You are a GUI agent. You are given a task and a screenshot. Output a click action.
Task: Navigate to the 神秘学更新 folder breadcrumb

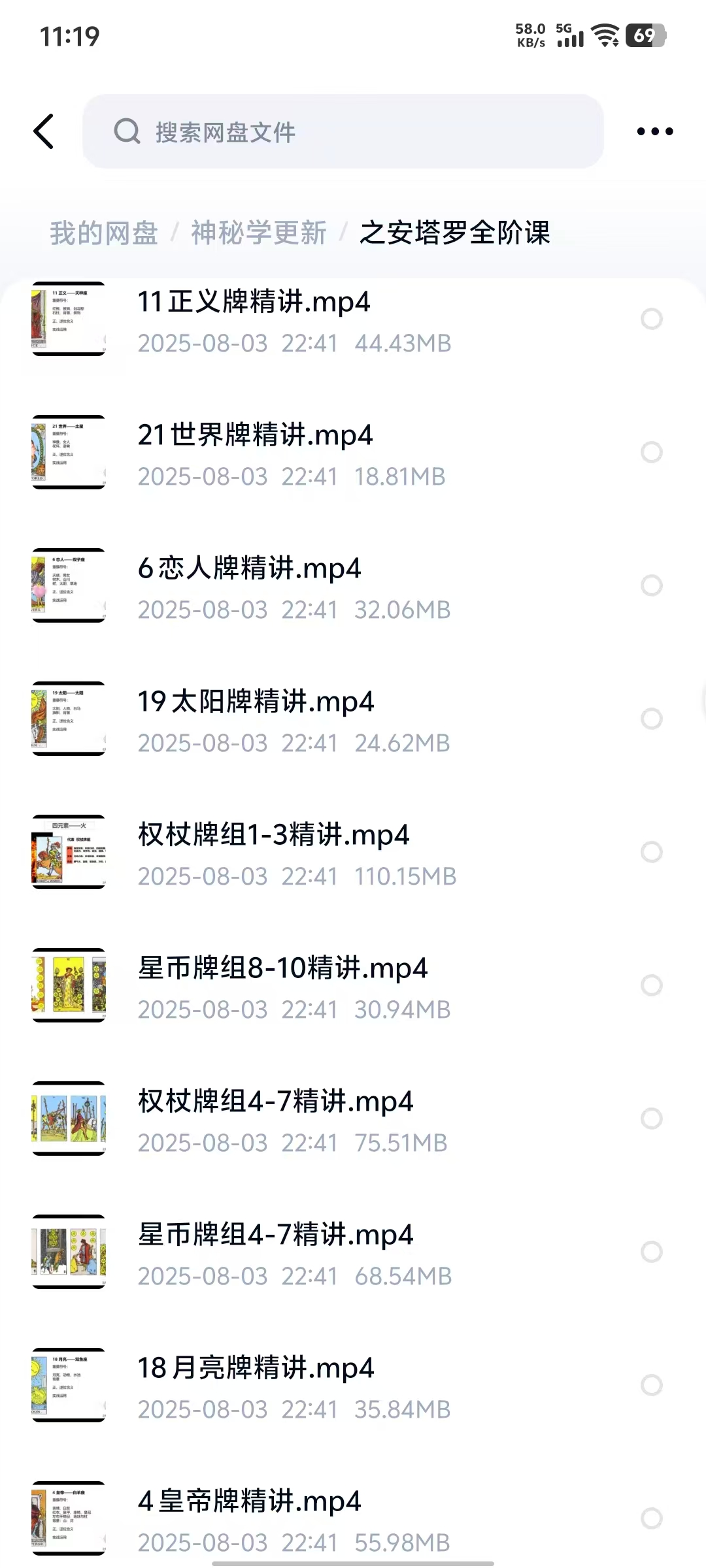click(x=259, y=233)
